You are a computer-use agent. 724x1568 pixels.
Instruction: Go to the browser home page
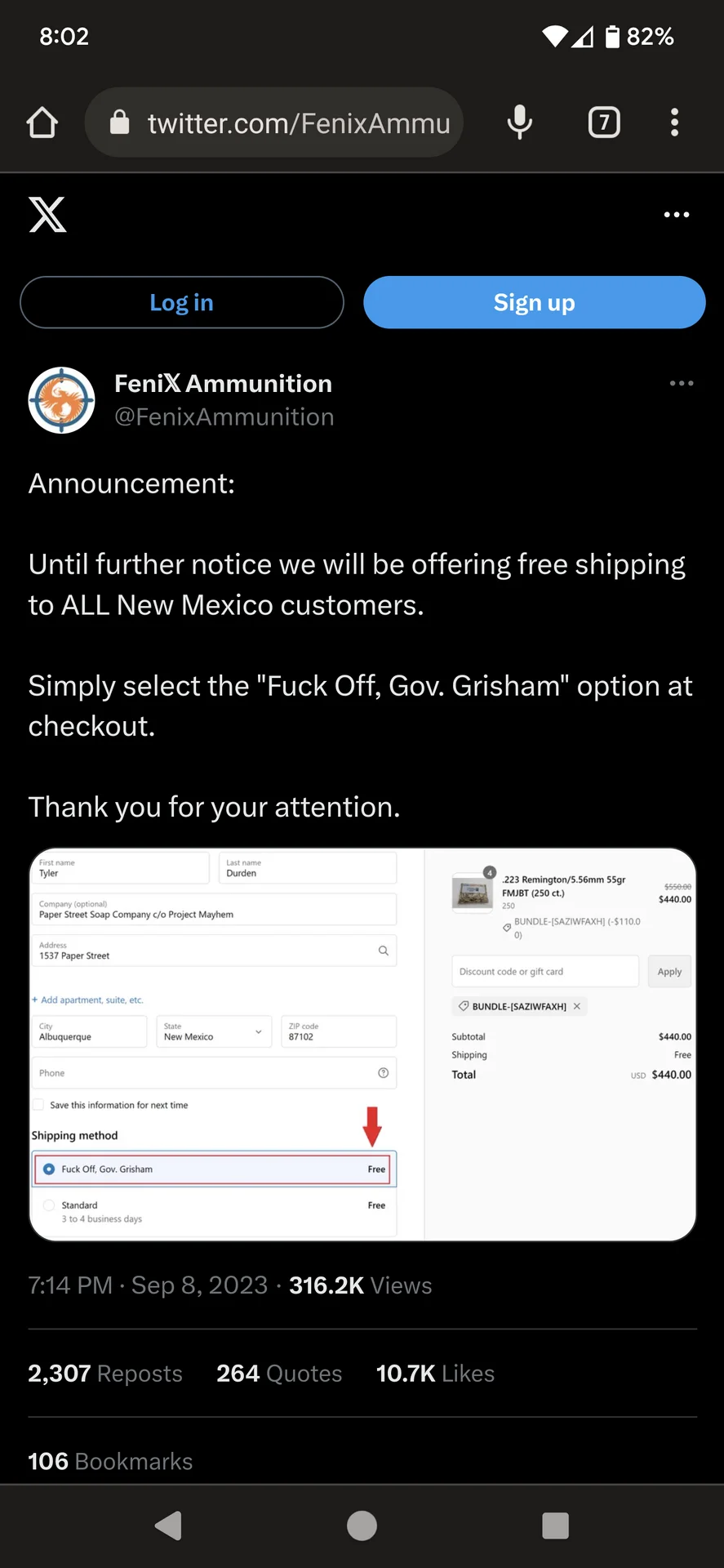tap(42, 122)
